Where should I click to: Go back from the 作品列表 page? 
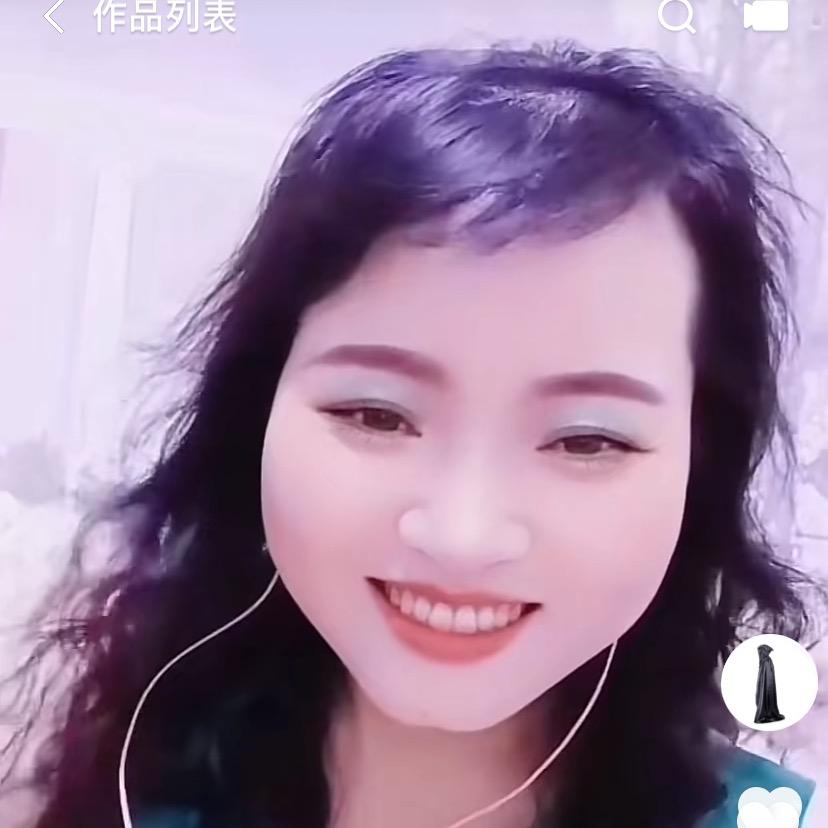click(x=54, y=17)
